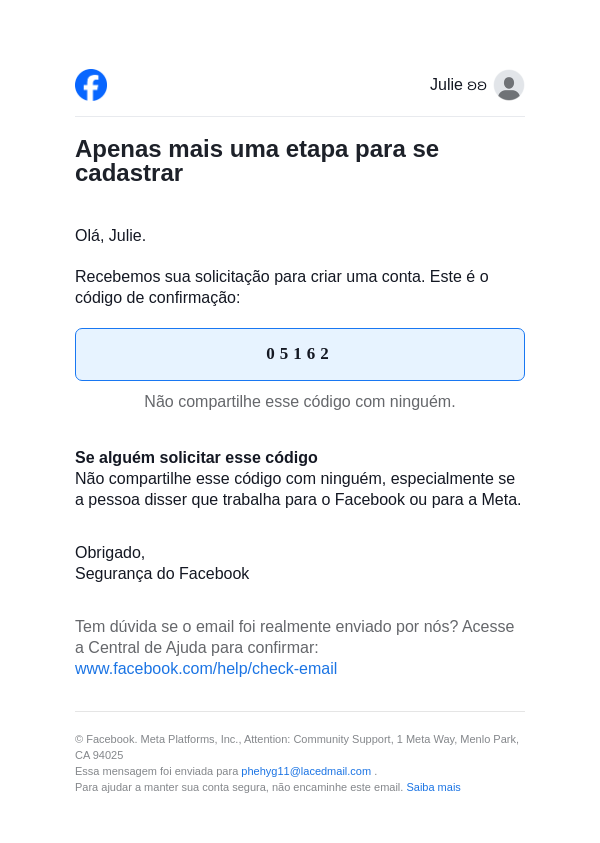Open the Saiba mais link
The height and width of the screenshot is (843, 600).
coord(433,787)
